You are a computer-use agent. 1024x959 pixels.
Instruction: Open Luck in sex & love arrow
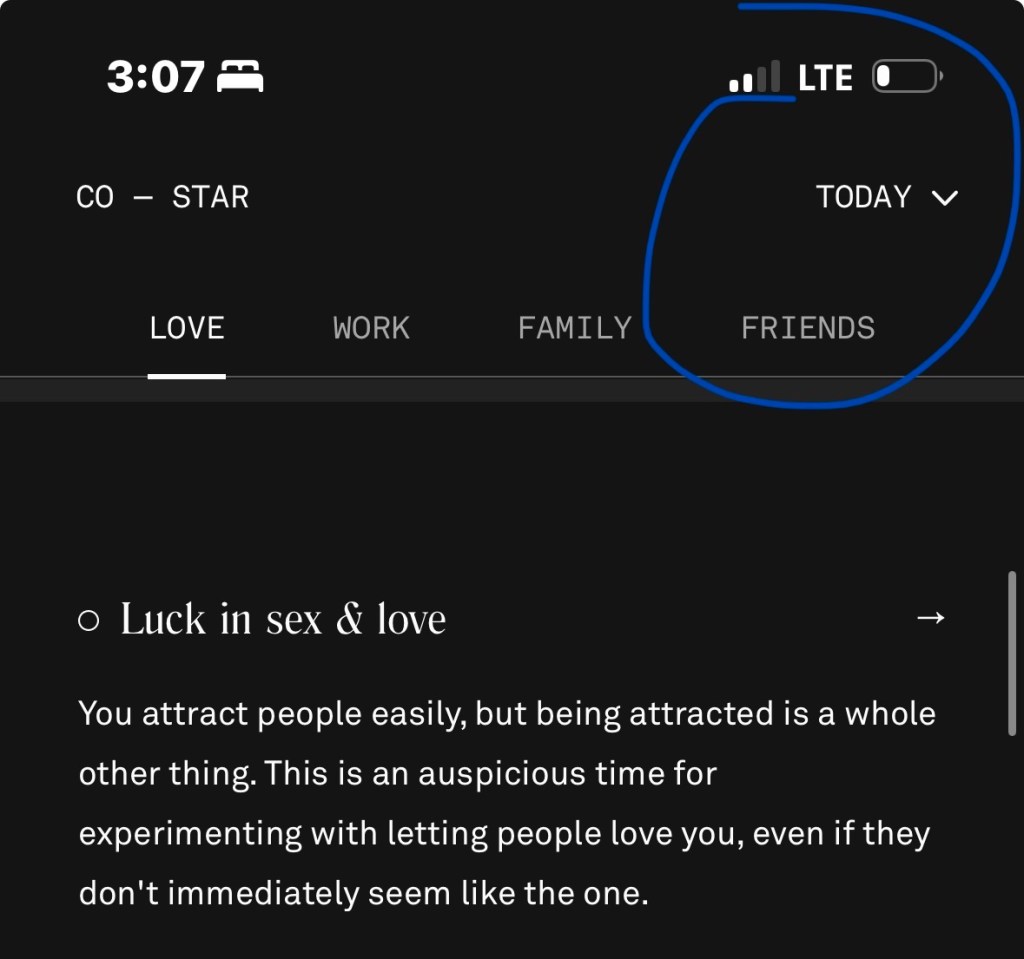click(x=930, y=618)
